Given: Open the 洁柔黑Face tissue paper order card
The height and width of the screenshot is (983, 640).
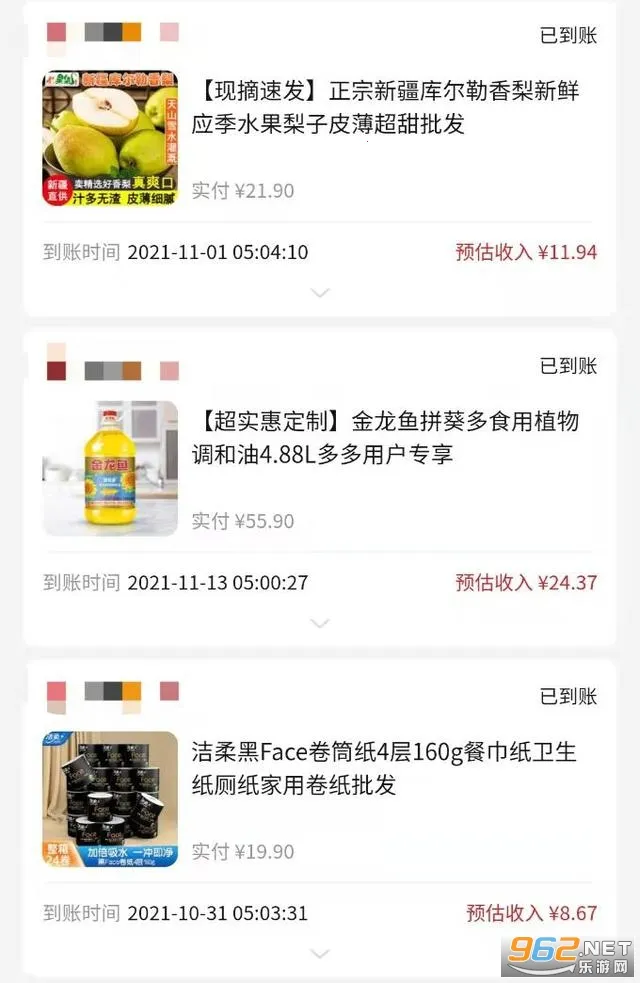Looking at the screenshot, I should coord(384,768).
